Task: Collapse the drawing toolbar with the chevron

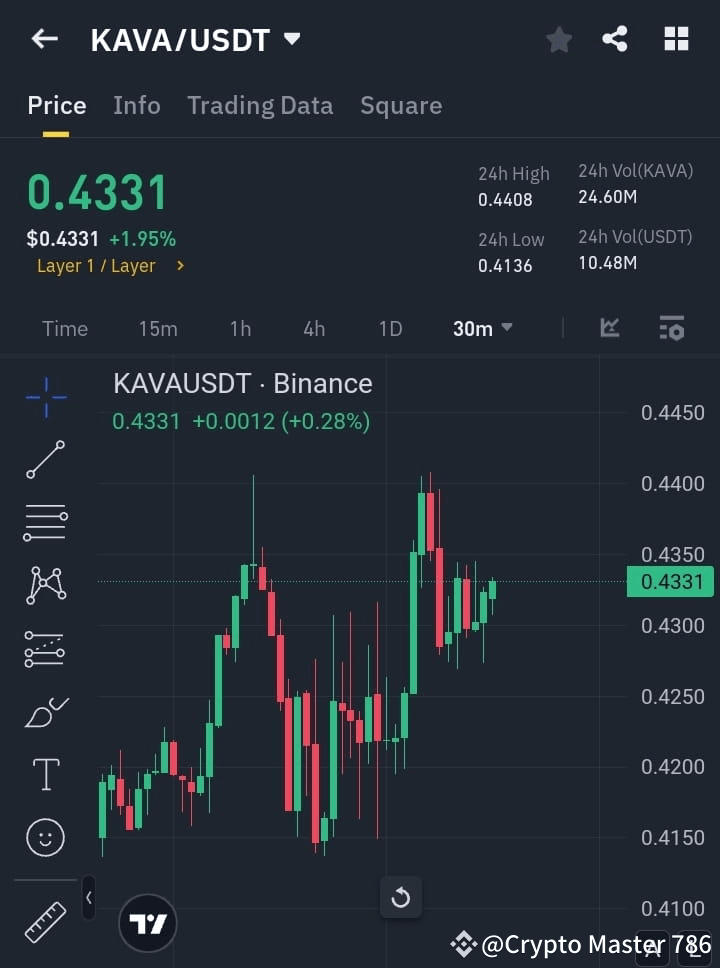Action: 89,898
